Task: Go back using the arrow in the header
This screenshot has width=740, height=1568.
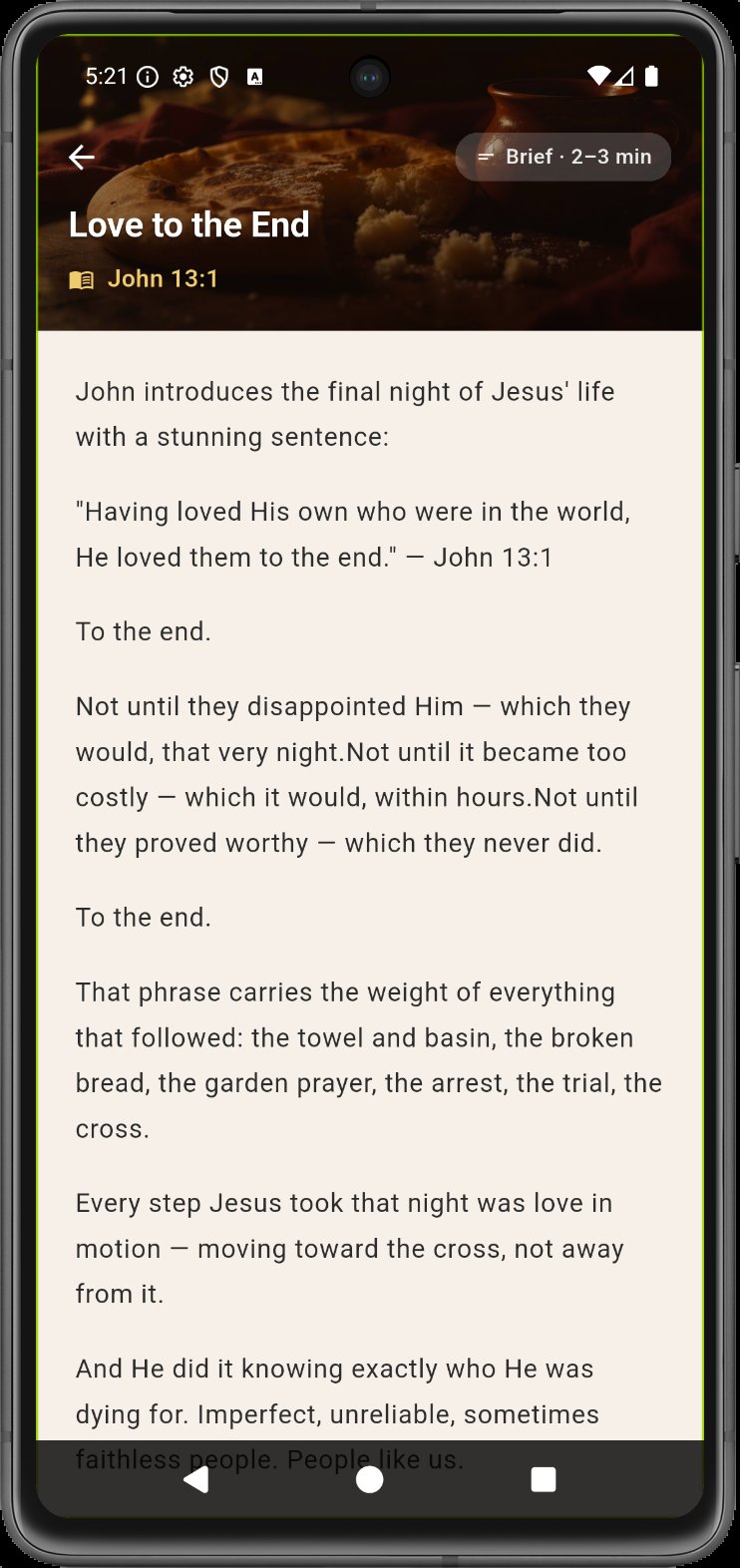Action: tap(81, 157)
